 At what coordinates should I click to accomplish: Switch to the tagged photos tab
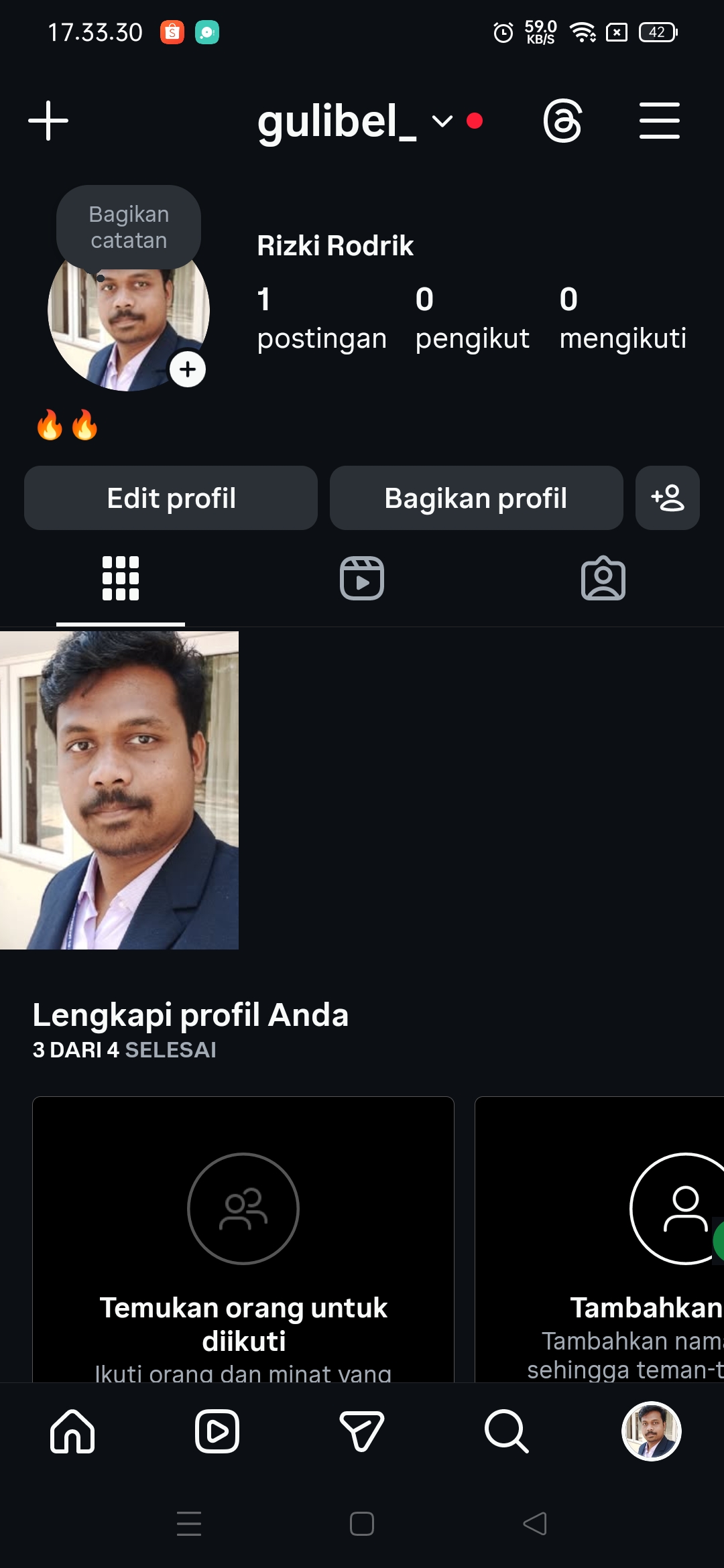coord(603,578)
